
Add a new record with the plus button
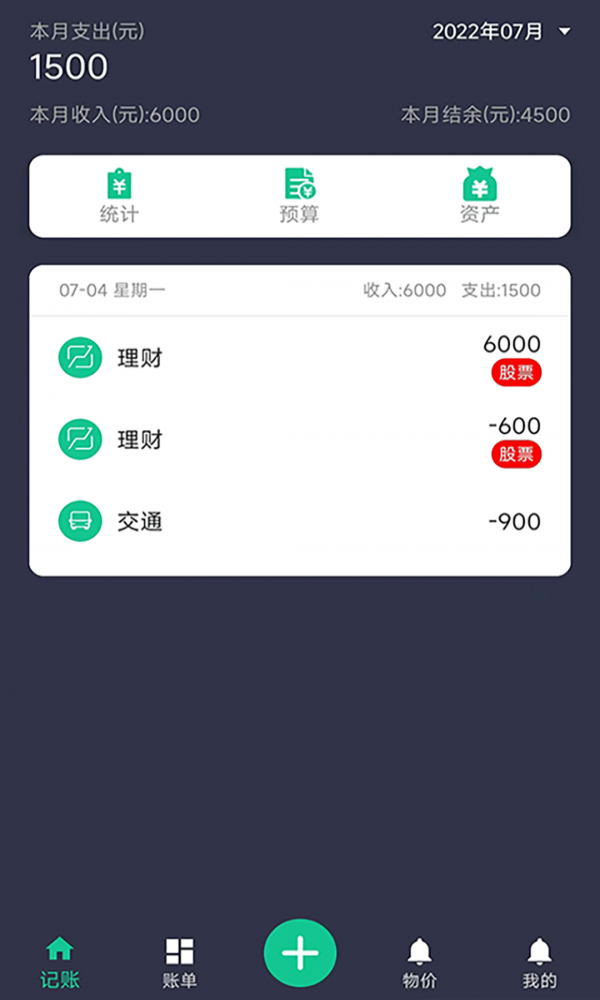(300, 953)
